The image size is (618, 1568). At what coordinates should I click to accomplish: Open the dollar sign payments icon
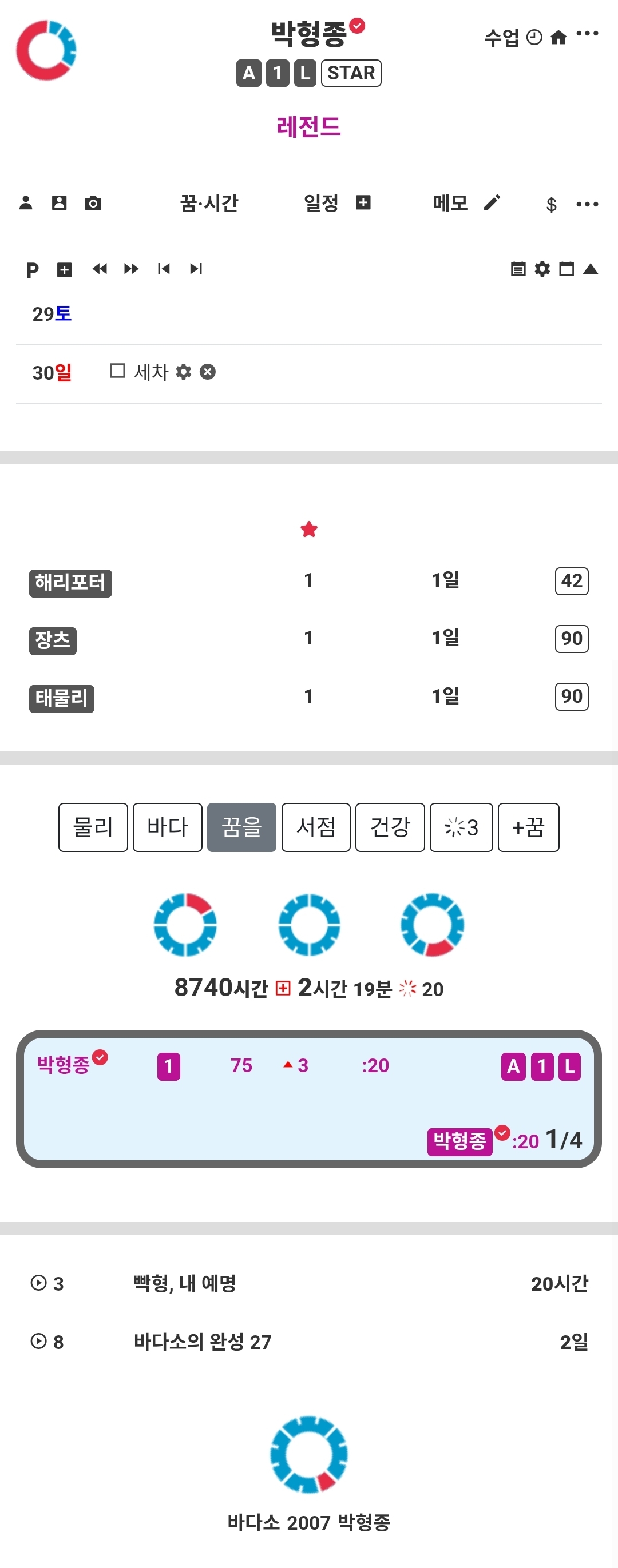[551, 205]
